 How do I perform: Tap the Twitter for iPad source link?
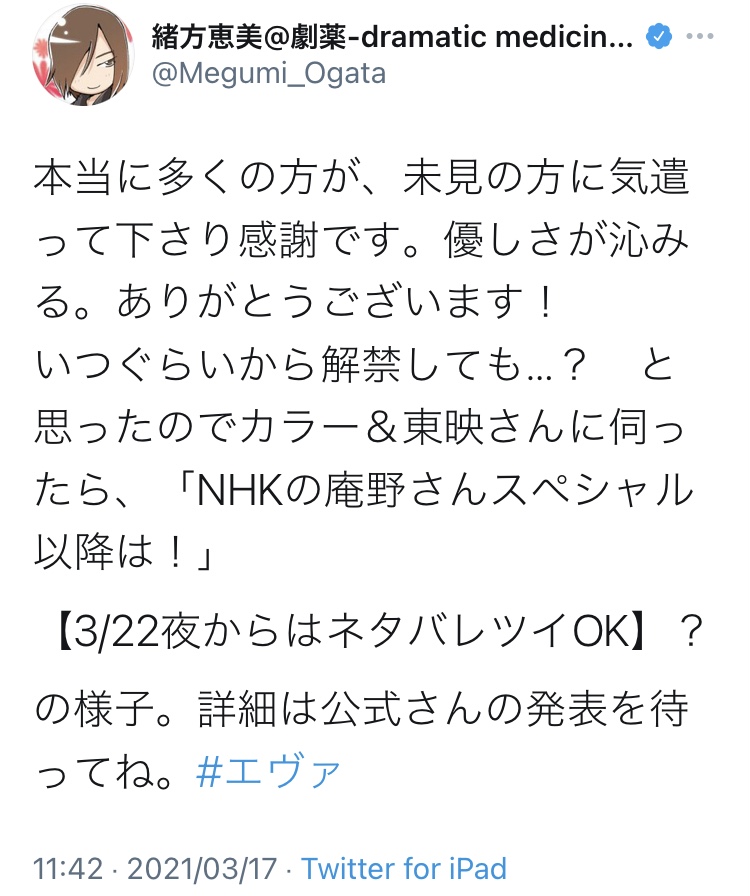404,869
